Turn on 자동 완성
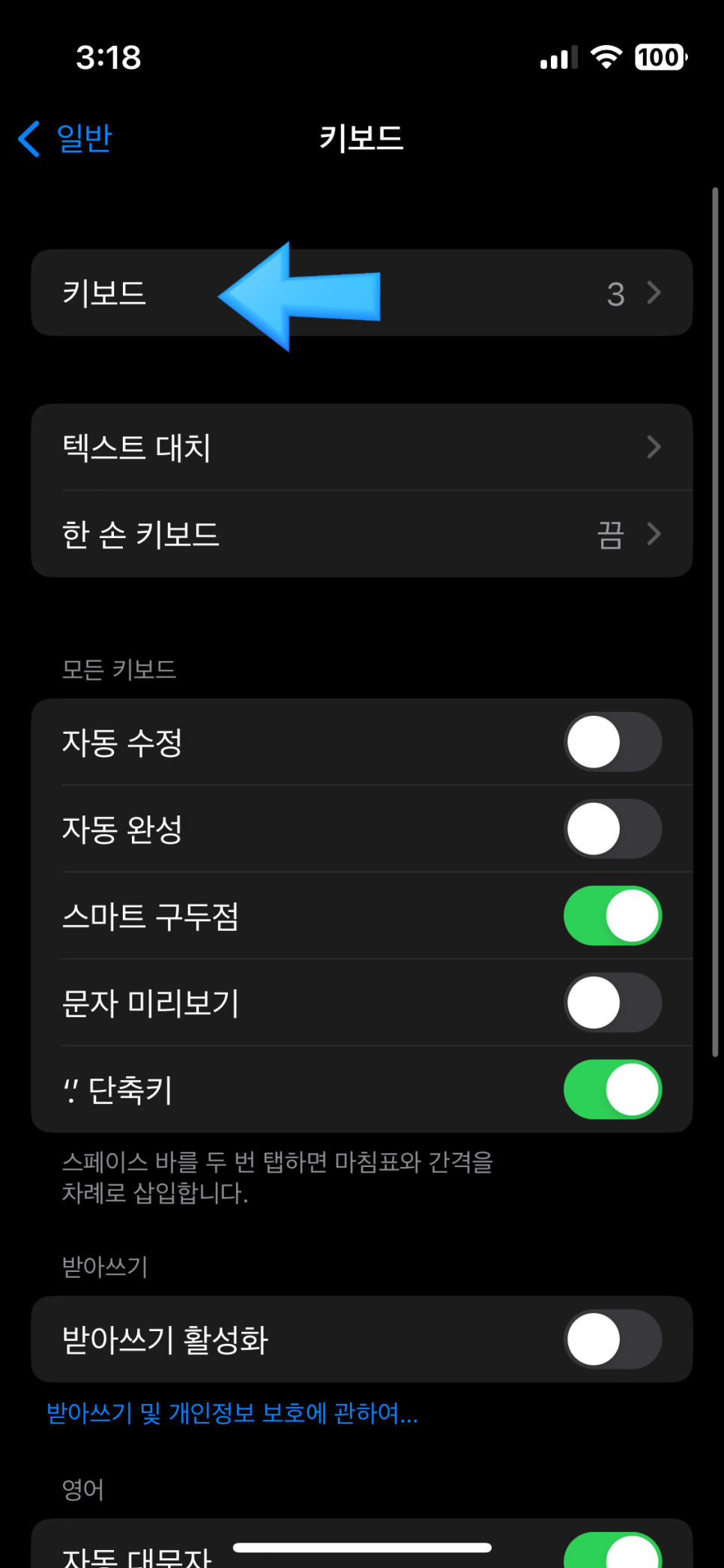Image resolution: width=724 pixels, height=1568 pixels. [x=612, y=829]
